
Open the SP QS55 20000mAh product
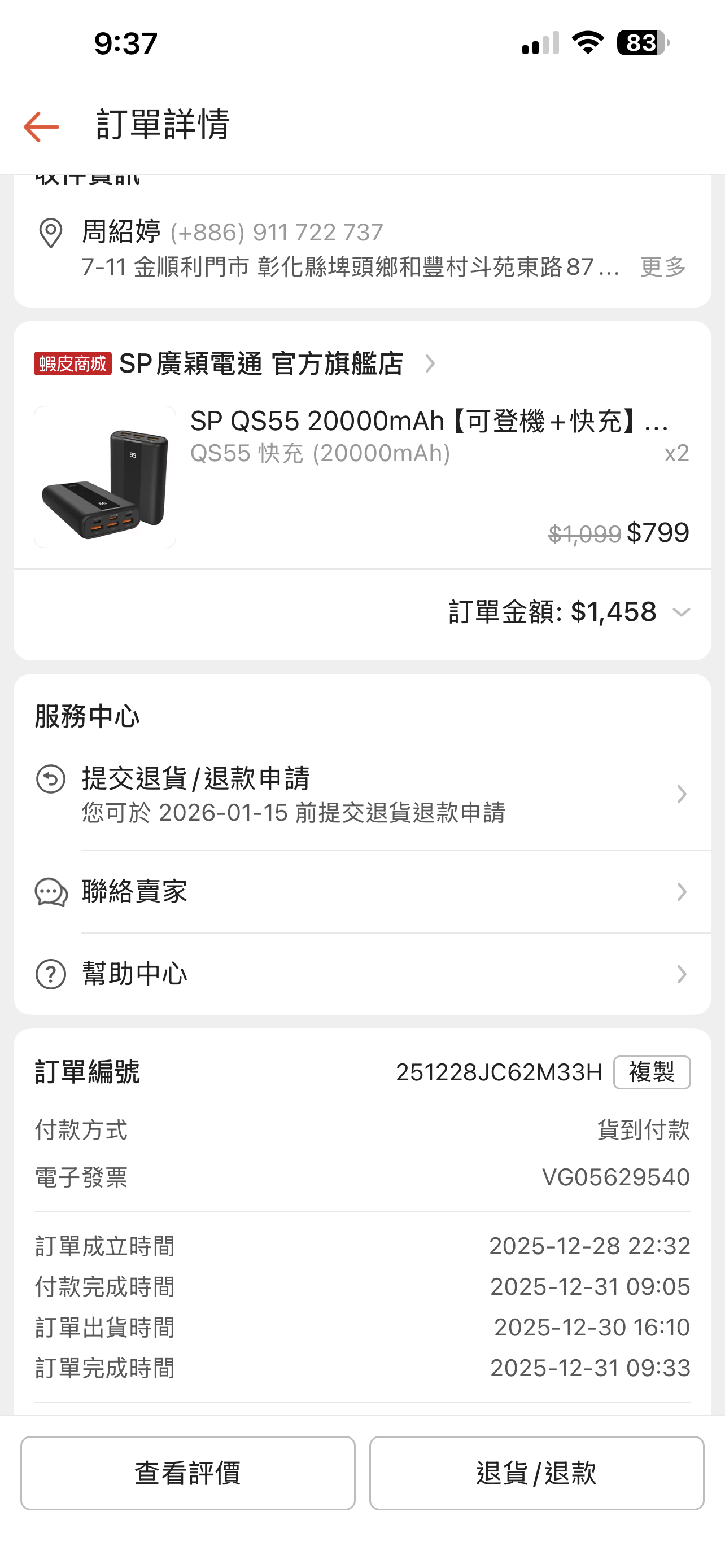click(x=429, y=421)
